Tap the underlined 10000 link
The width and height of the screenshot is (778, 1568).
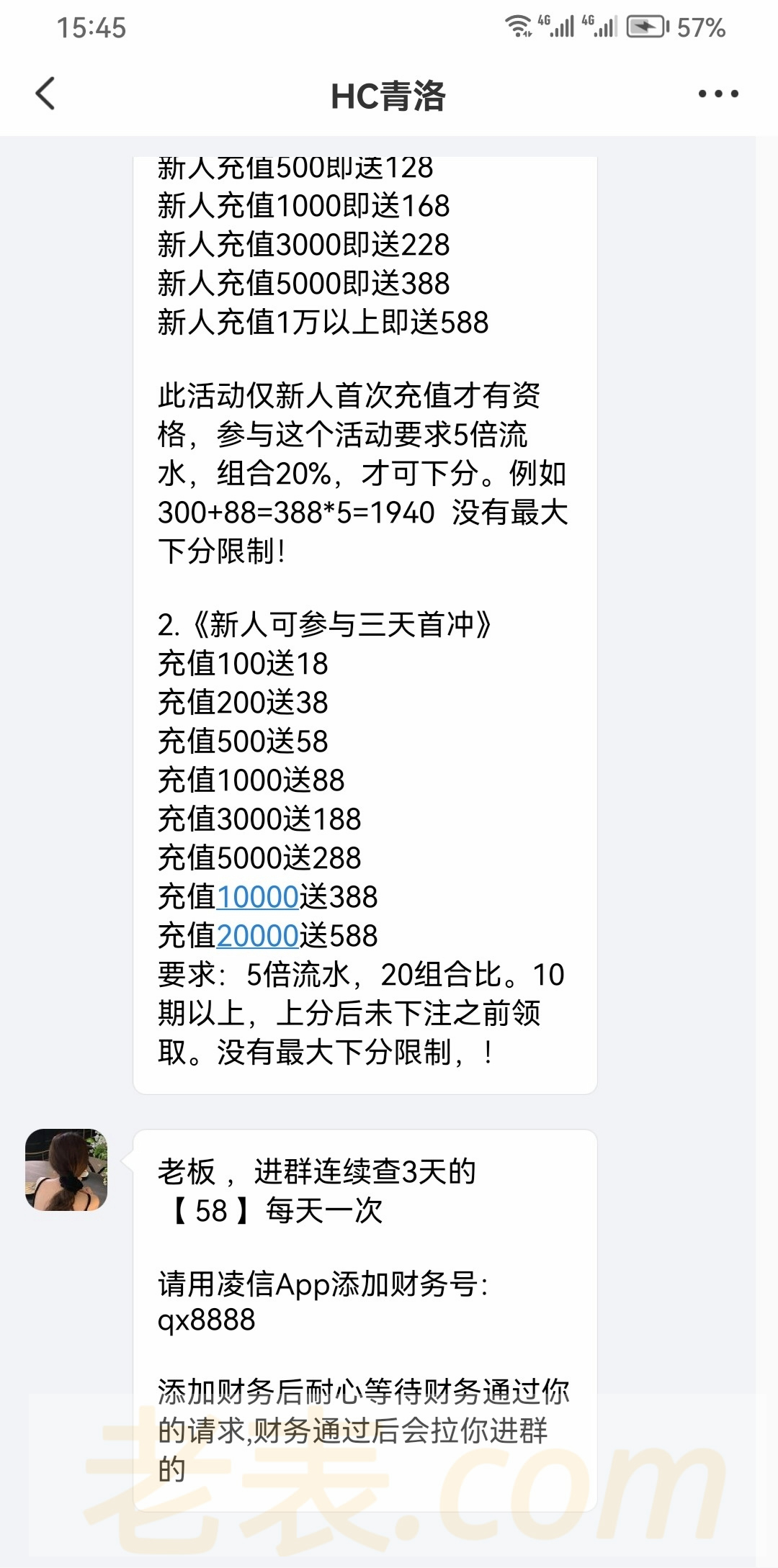257,897
